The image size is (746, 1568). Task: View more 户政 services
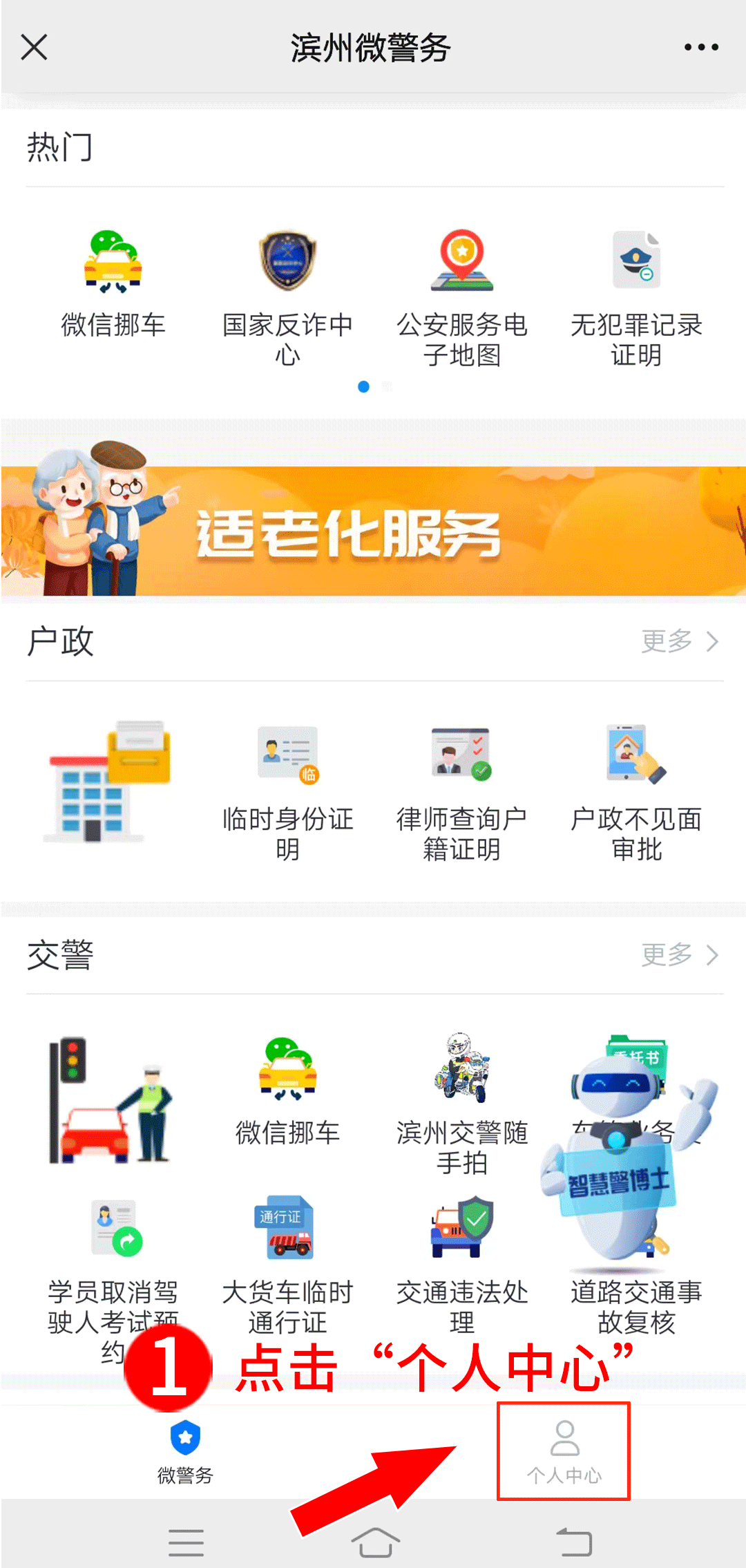tap(680, 641)
